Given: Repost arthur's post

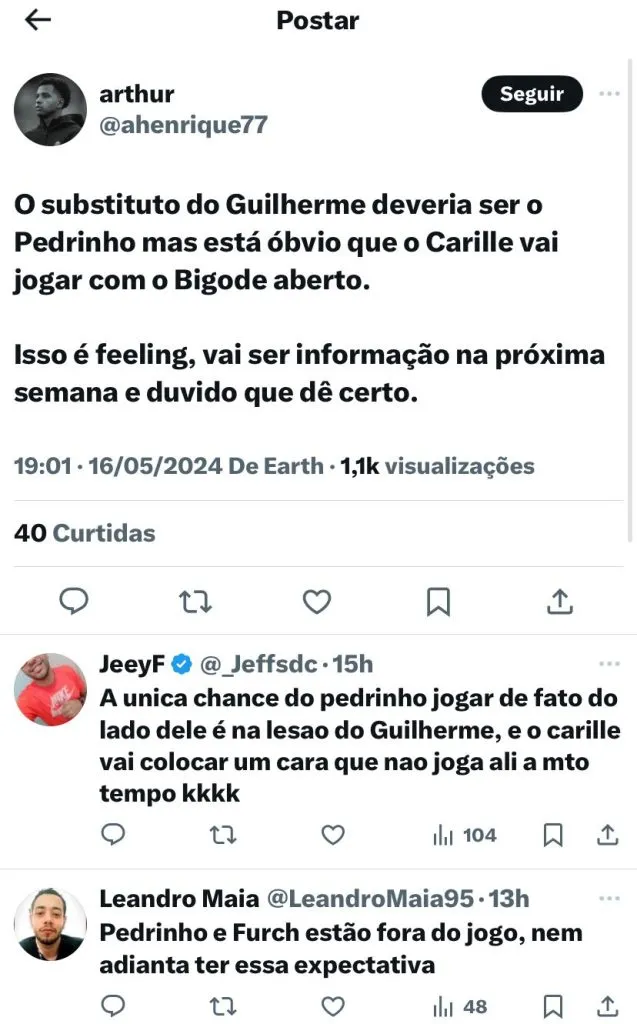Looking at the screenshot, I should click(195, 601).
